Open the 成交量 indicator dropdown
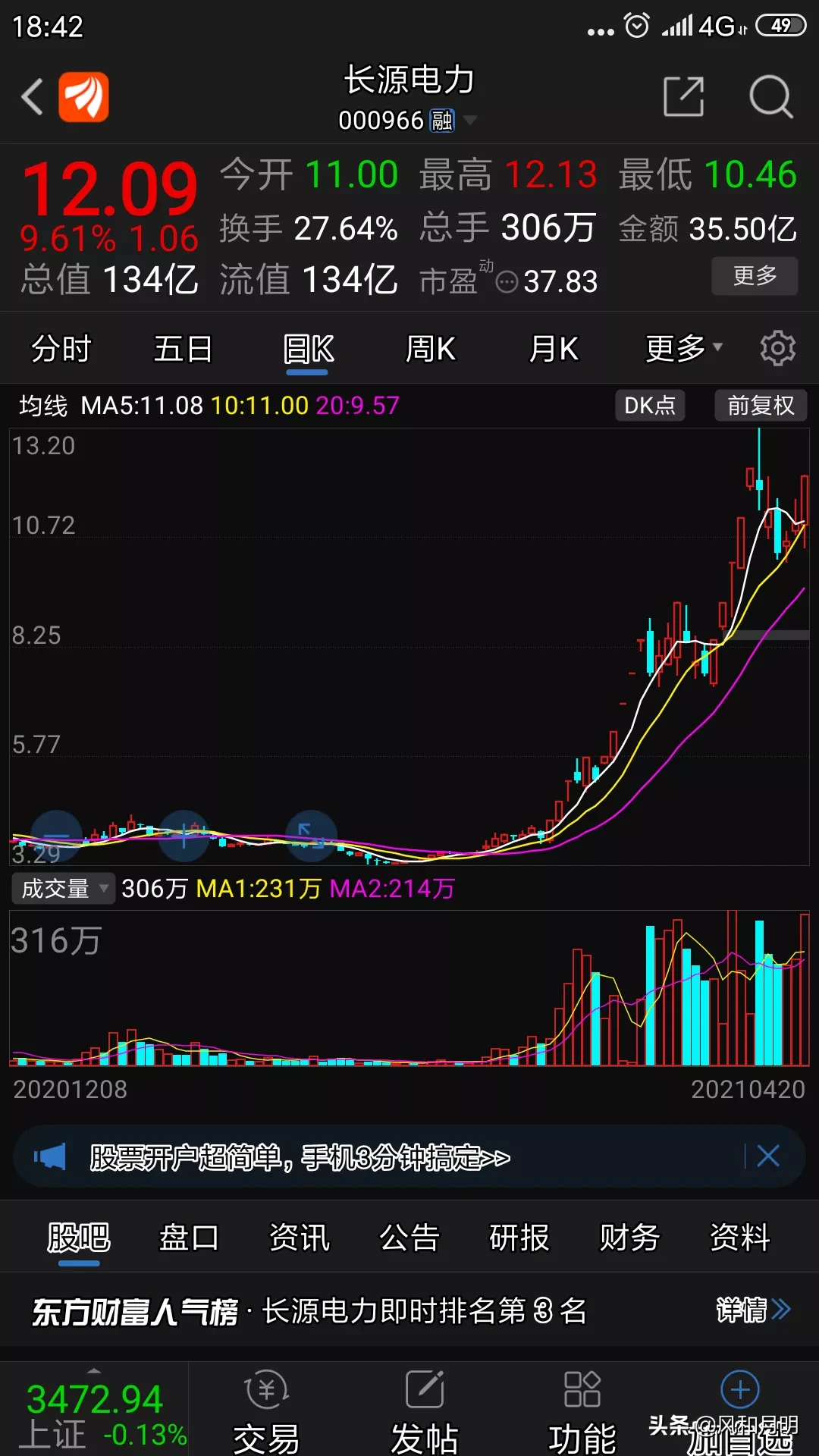819x1456 pixels. click(x=62, y=888)
